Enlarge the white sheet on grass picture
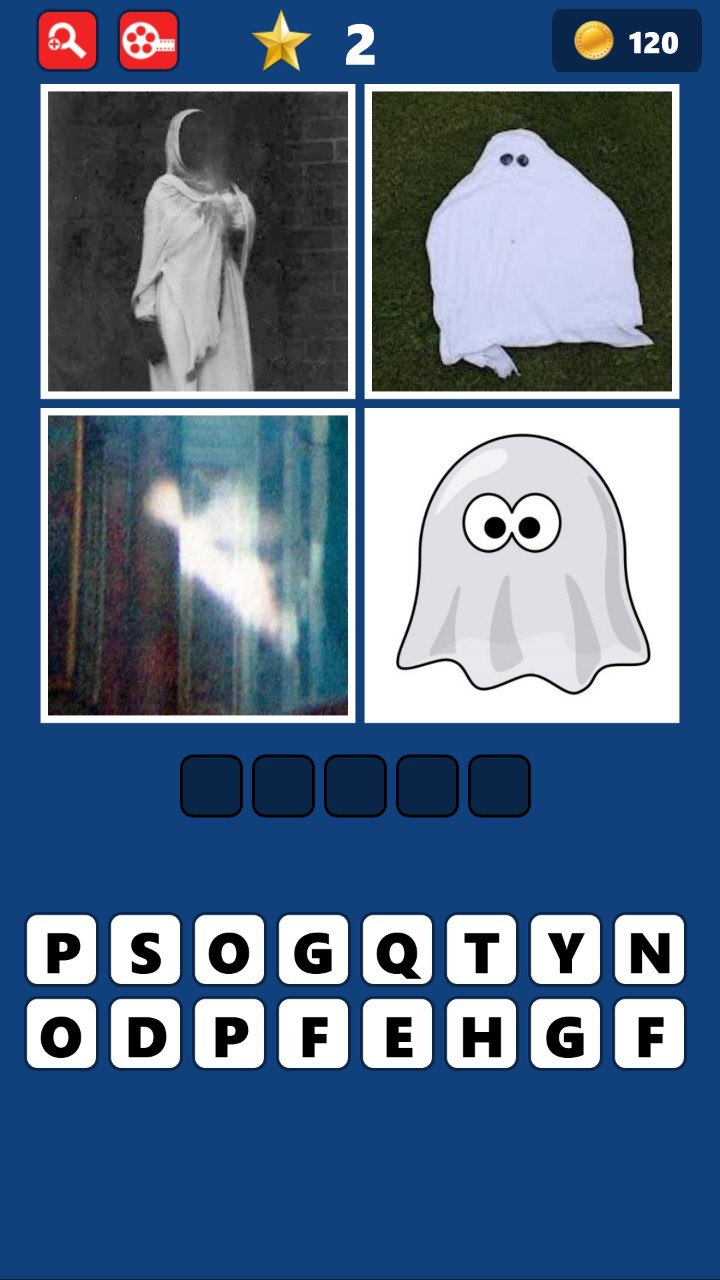 click(522, 241)
